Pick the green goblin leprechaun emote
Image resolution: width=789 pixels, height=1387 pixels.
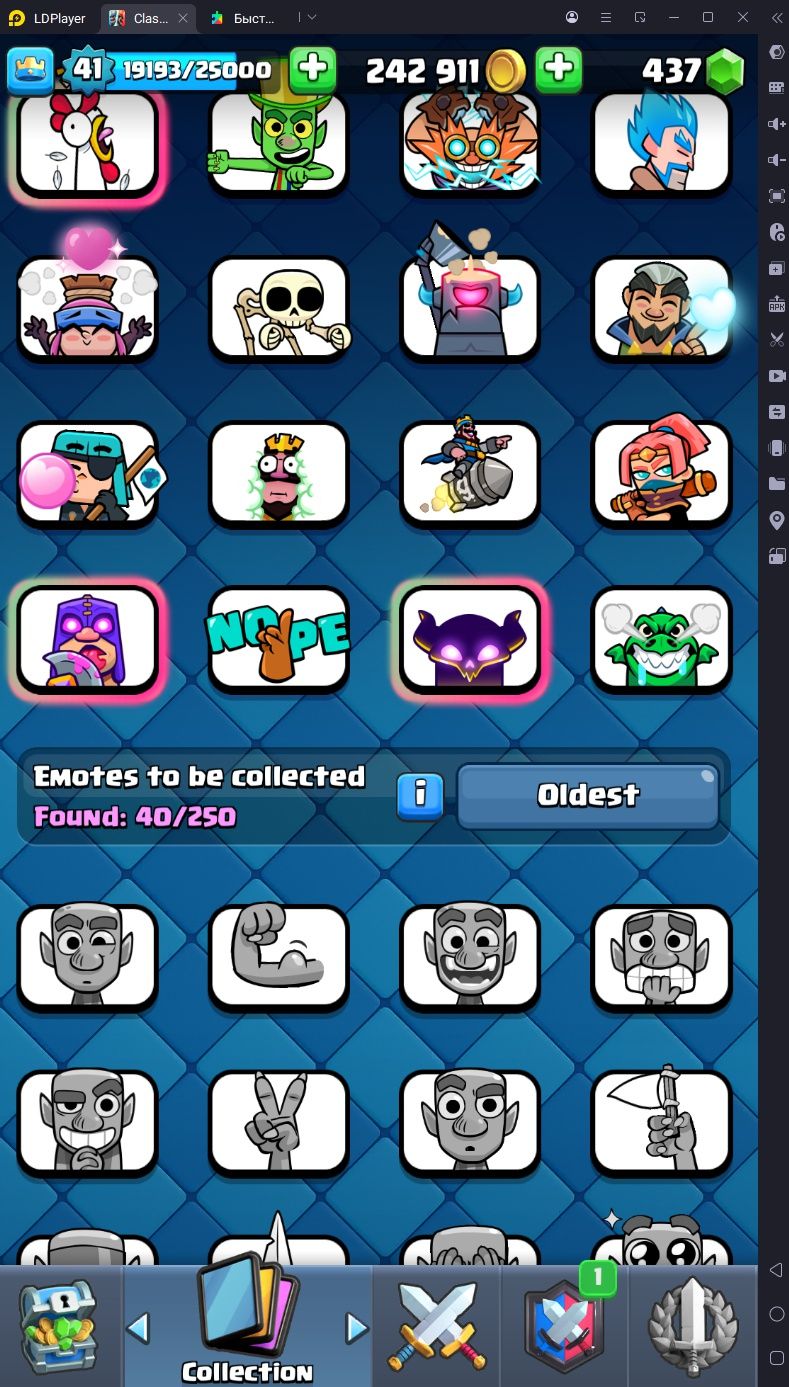pyautogui.click(x=279, y=143)
